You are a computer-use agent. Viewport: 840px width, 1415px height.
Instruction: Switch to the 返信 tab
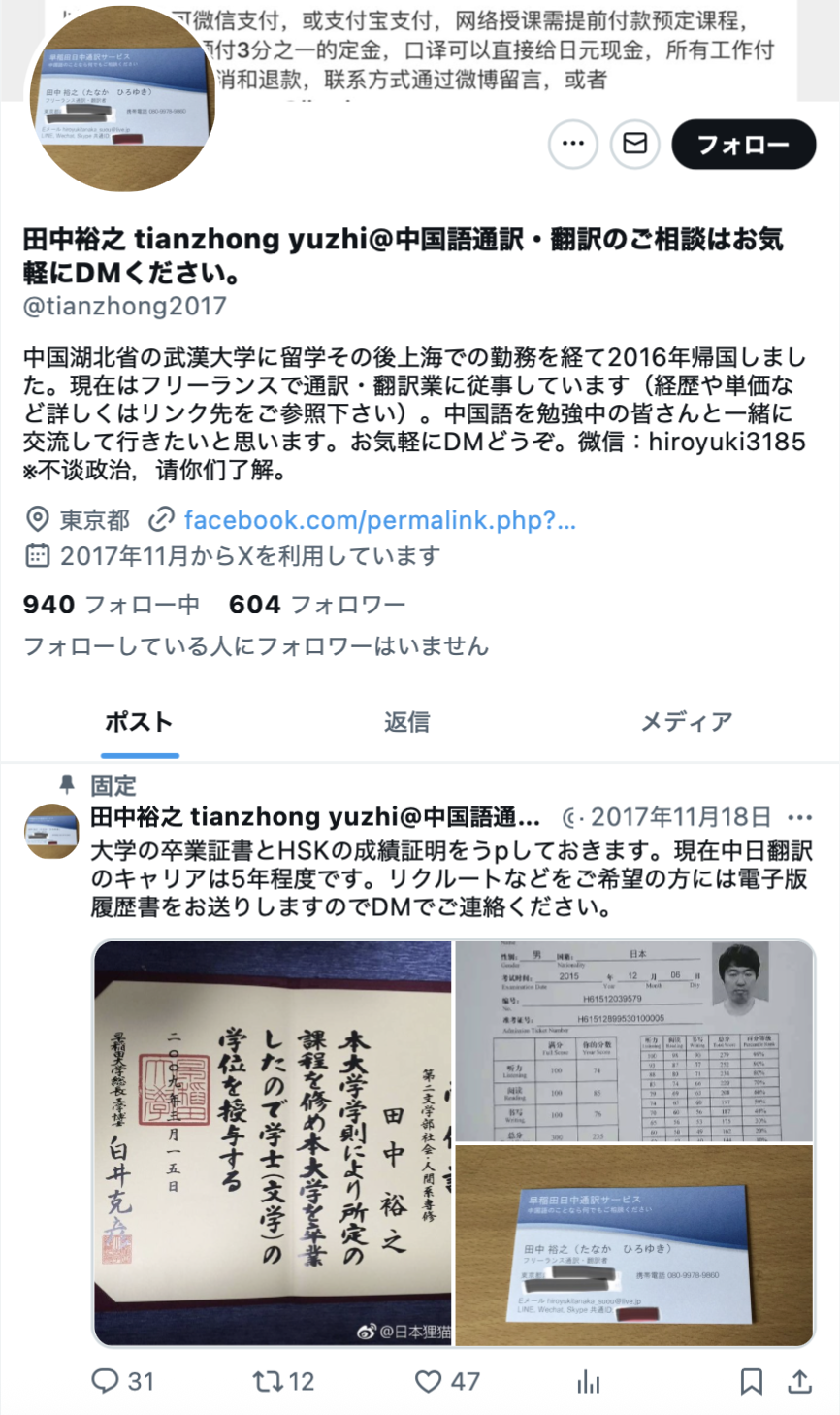click(x=406, y=722)
